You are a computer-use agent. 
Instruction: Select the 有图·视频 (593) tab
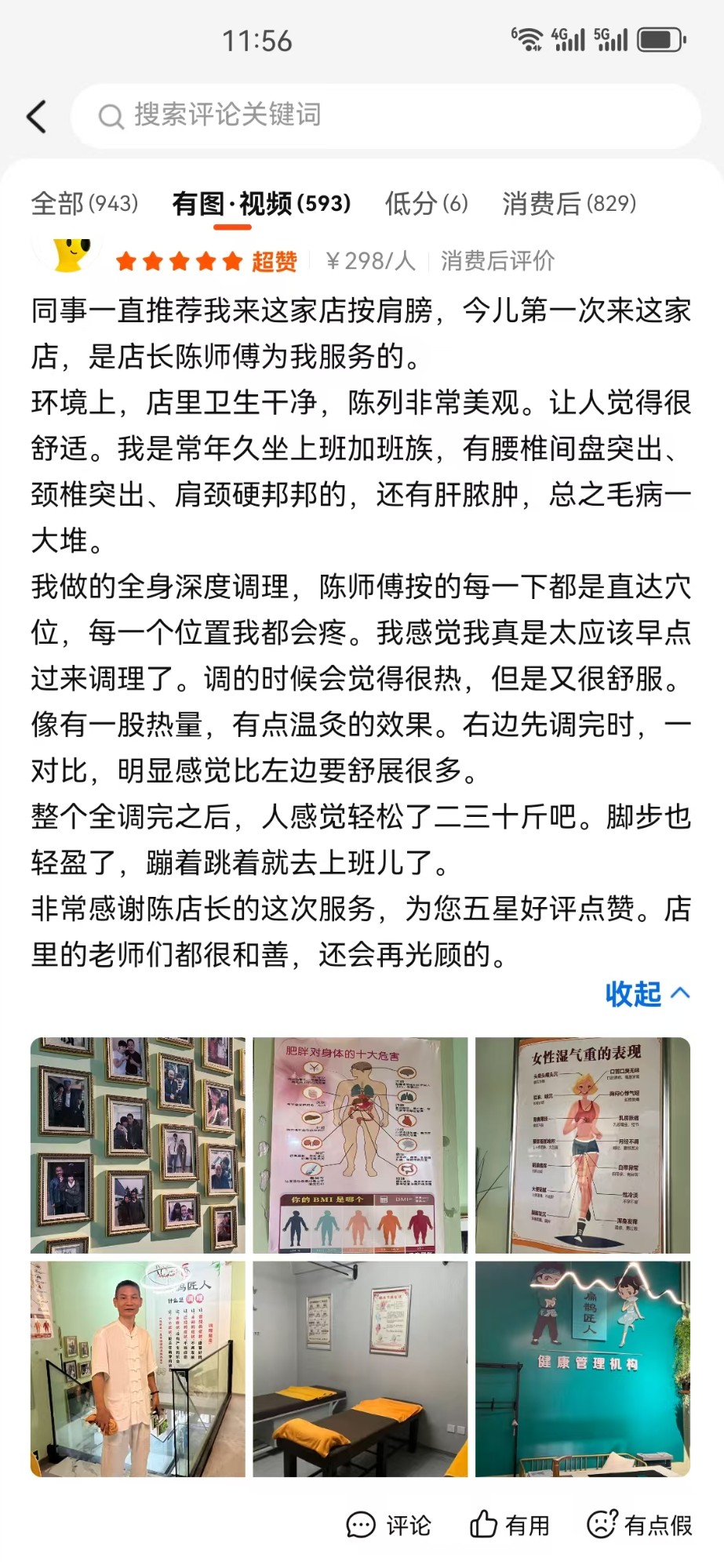(261, 204)
